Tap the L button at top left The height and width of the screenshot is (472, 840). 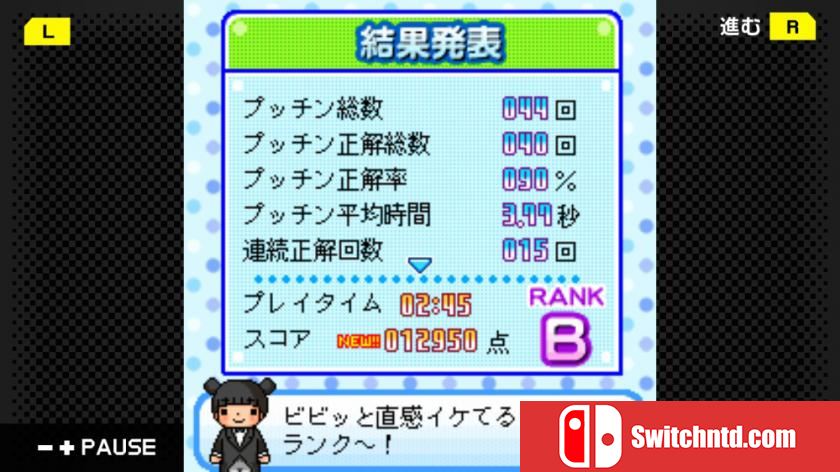coord(47,31)
